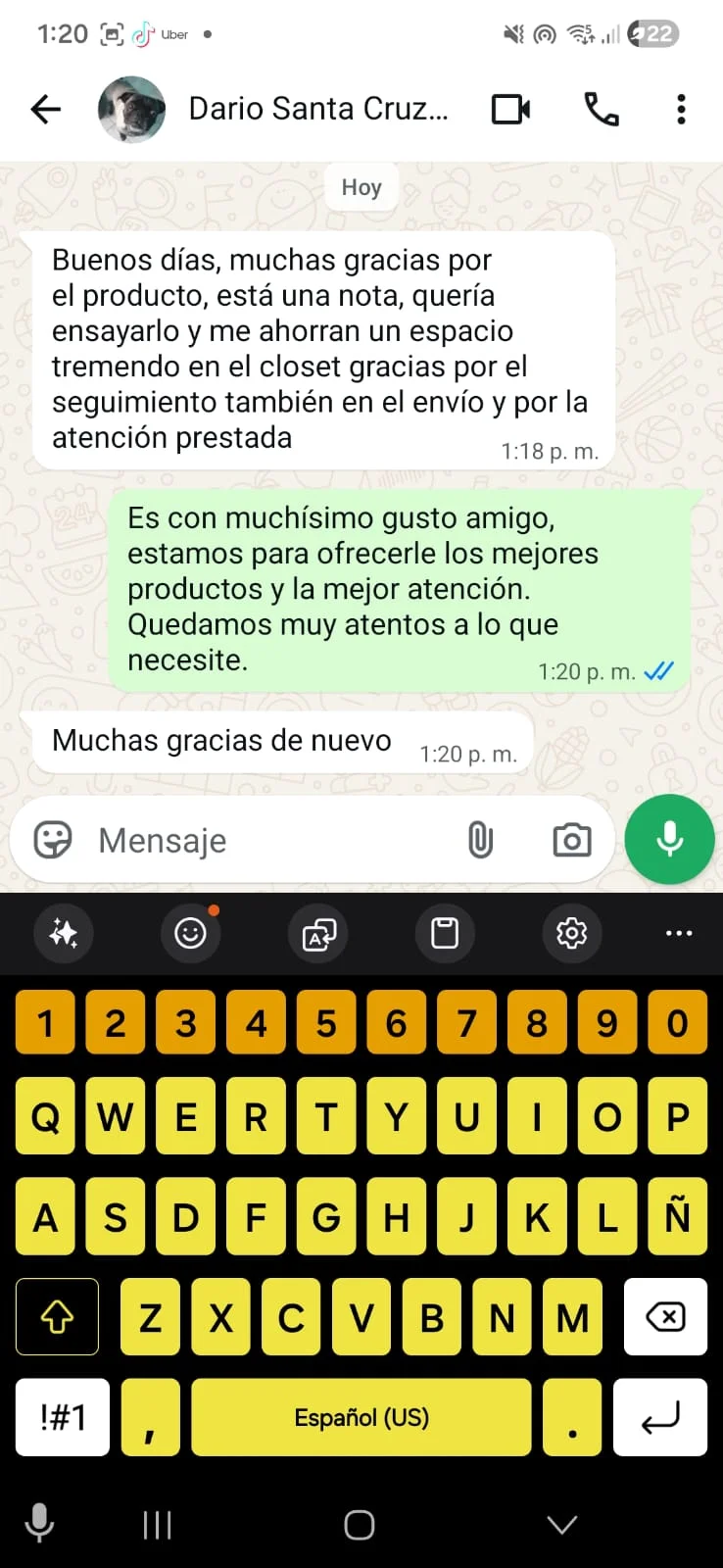Hide the keyboard with the down chevron
Image resolution: width=723 pixels, height=1568 pixels.
(562, 1524)
